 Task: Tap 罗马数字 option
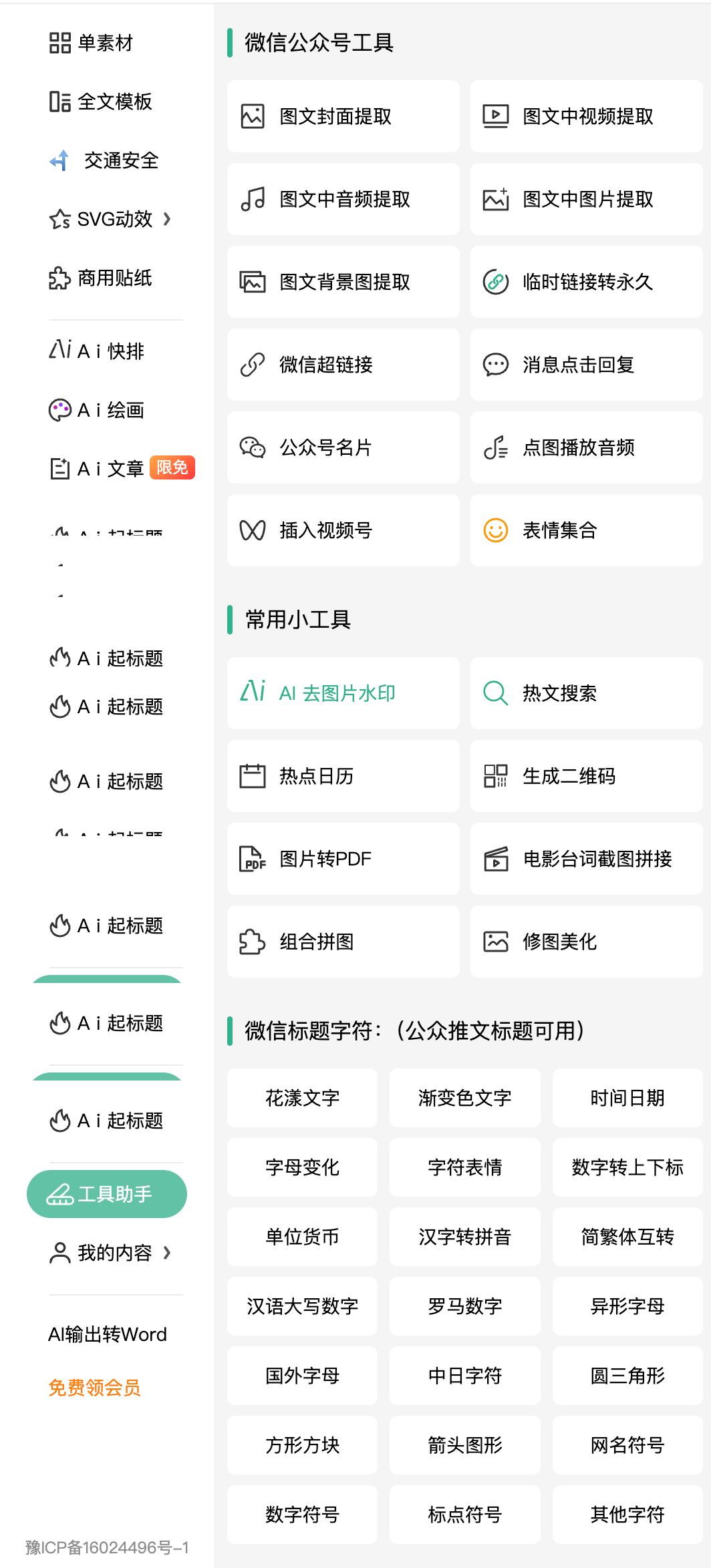point(464,1306)
